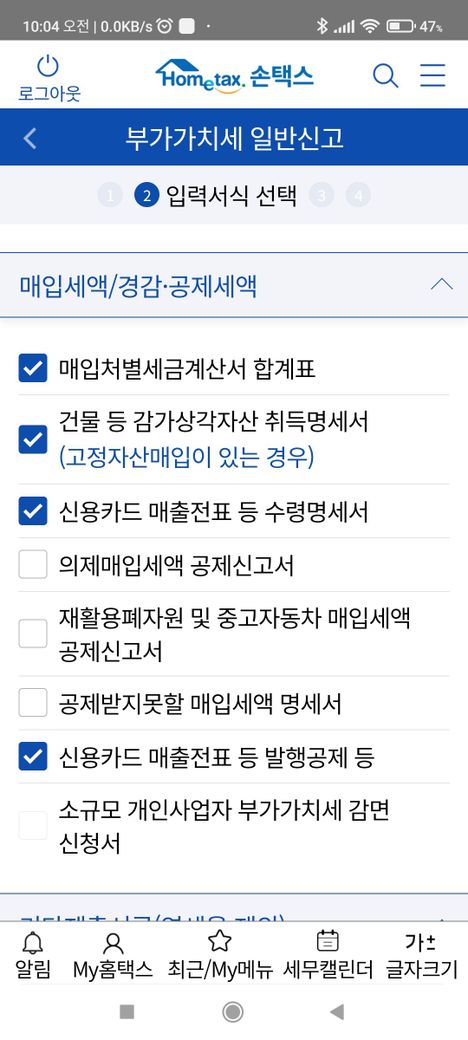Image resolution: width=468 pixels, height=1040 pixels.
Task: Open the search magnifier icon
Action: [x=385, y=76]
